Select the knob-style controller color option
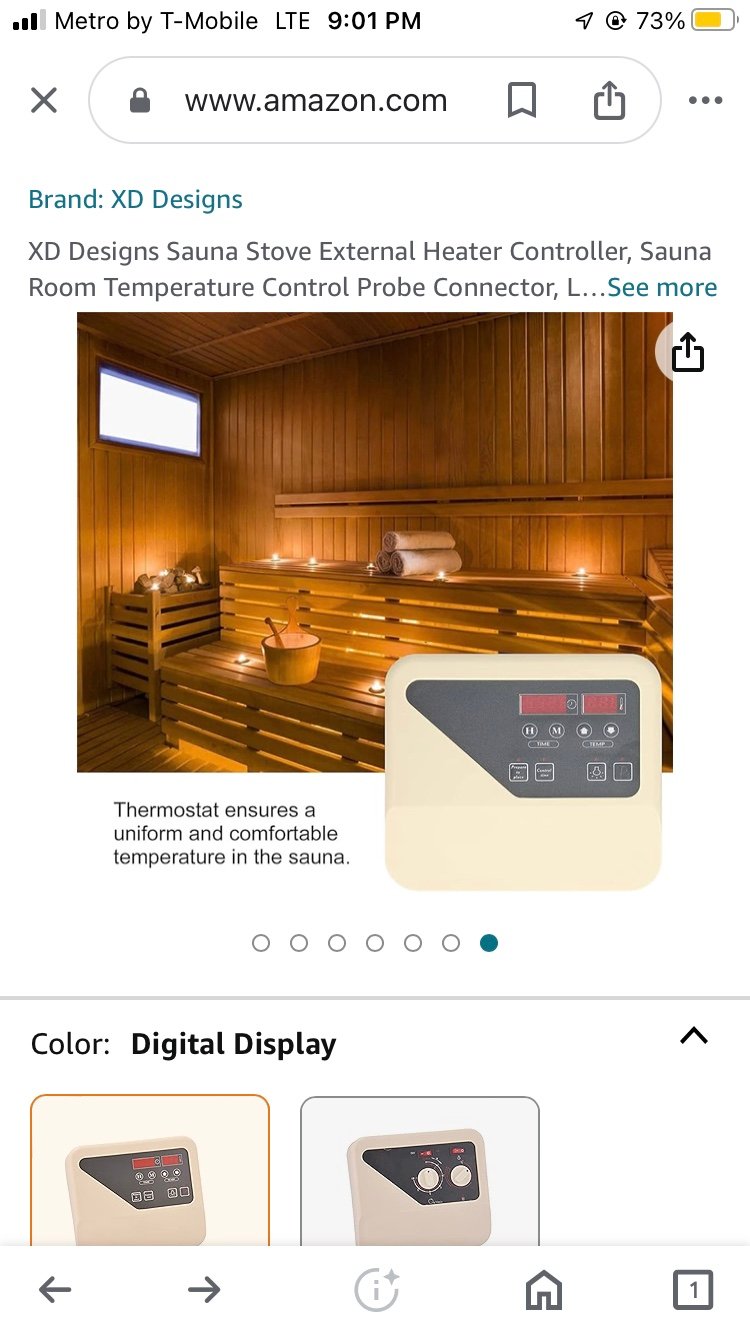The height and width of the screenshot is (1334, 750). pos(420,1172)
